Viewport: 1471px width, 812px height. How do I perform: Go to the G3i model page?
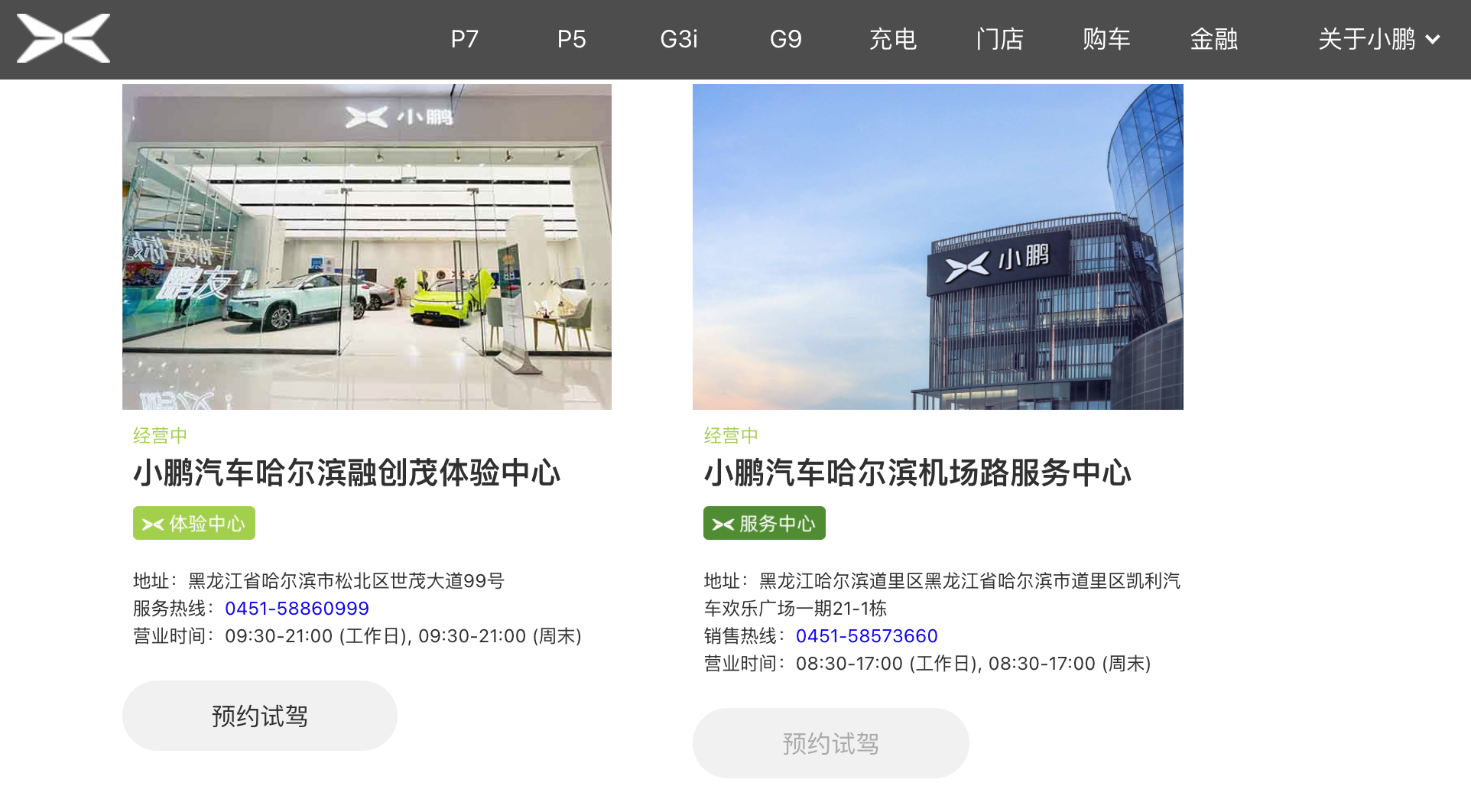click(678, 39)
